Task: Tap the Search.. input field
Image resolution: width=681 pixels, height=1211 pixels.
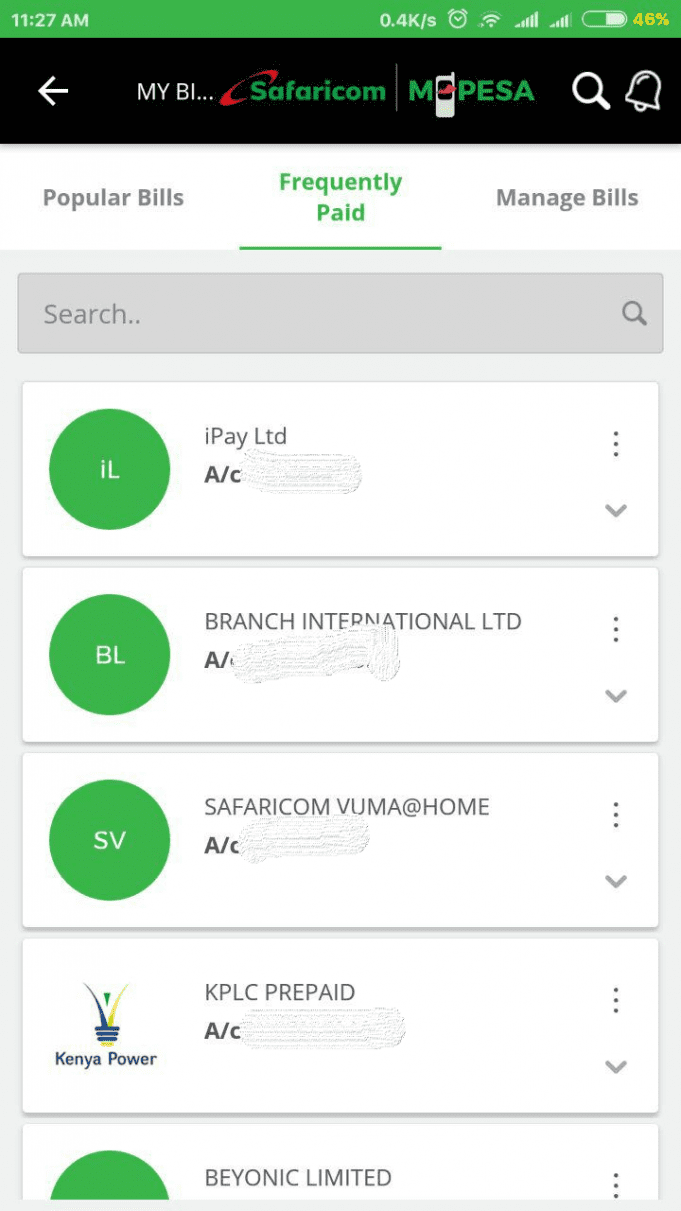Action: (340, 313)
